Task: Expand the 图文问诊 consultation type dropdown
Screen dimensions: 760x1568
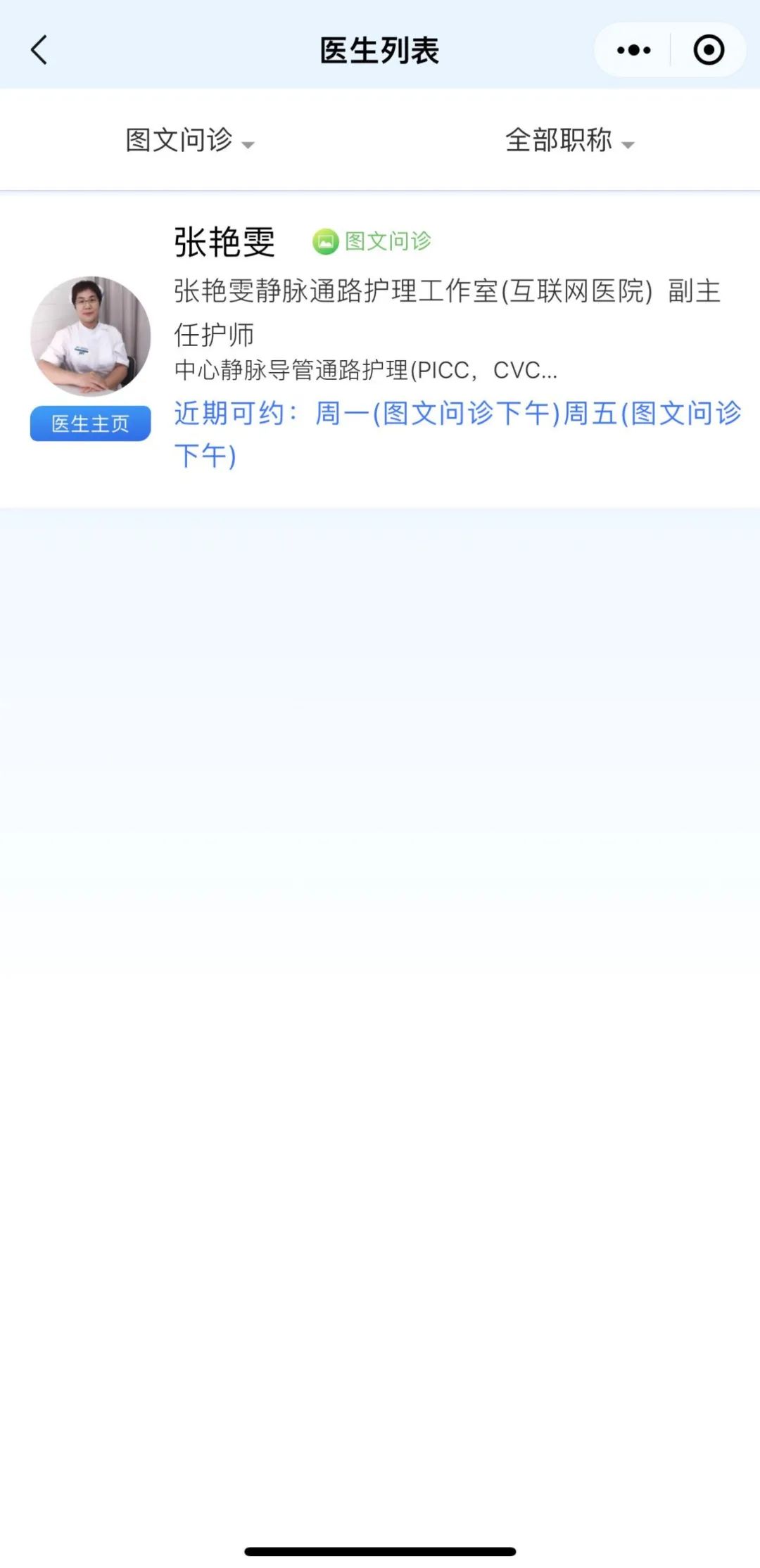Action: [190, 140]
